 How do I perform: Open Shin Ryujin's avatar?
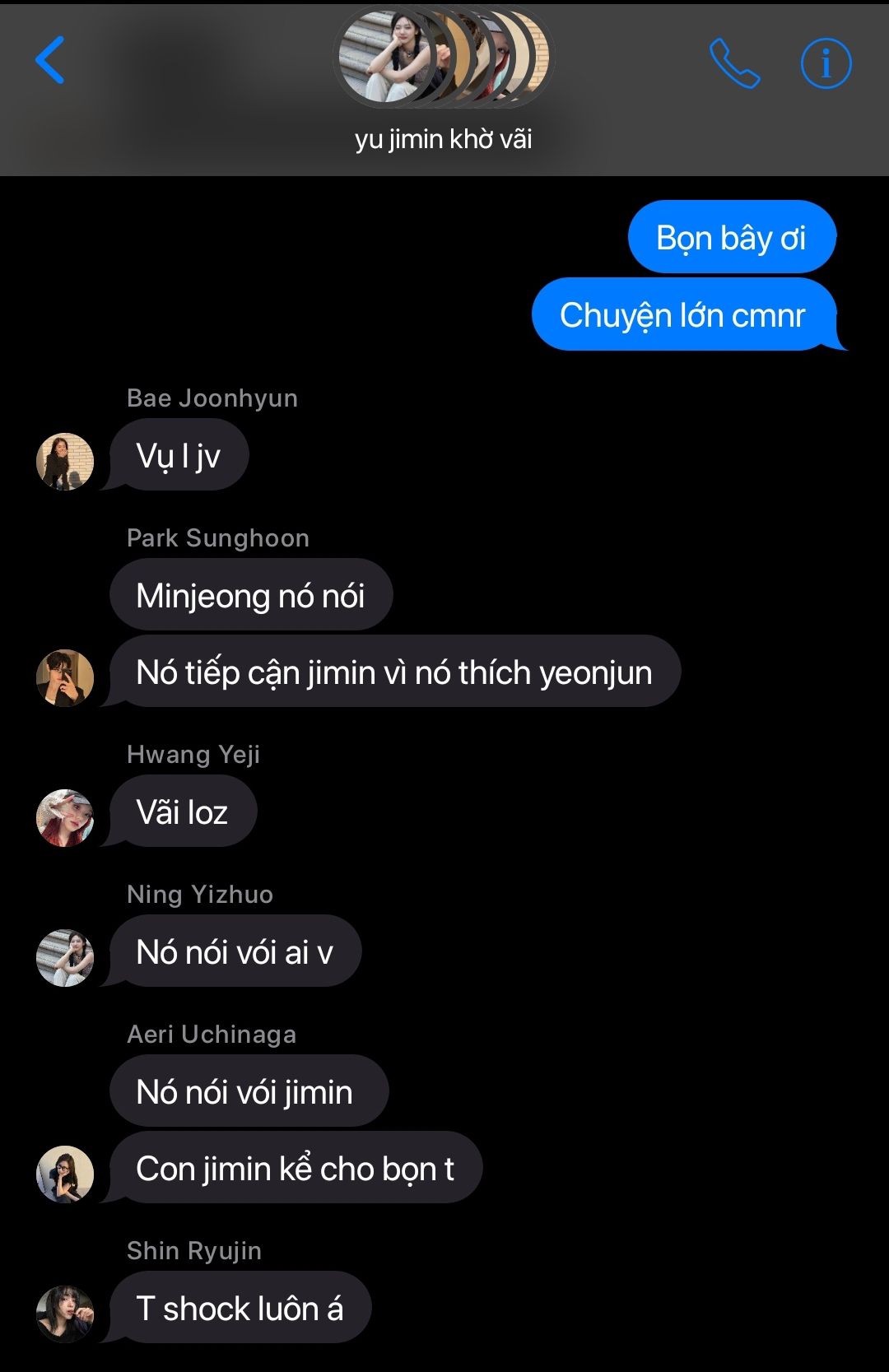pos(65,1314)
